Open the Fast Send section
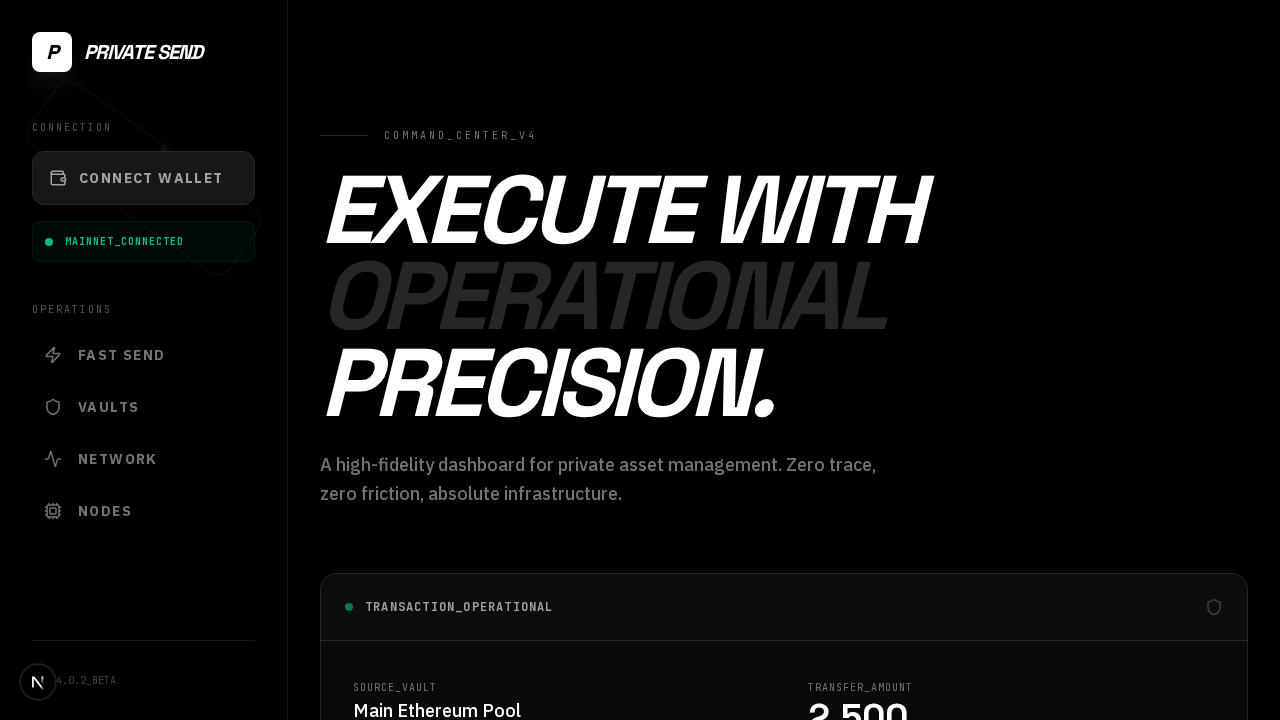The height and width of the screenshot is (720, 1280). tap(120, 355)
